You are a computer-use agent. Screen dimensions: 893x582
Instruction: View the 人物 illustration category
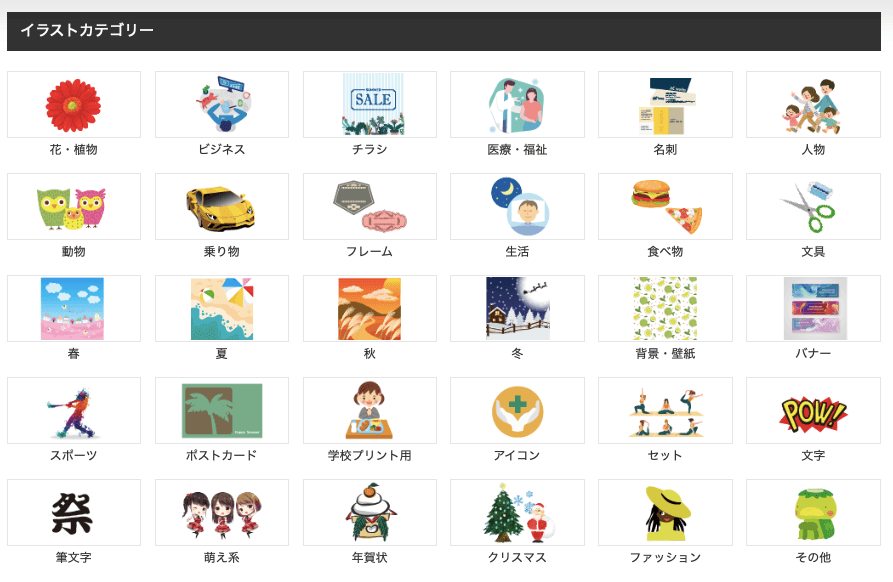click(812, 105)
